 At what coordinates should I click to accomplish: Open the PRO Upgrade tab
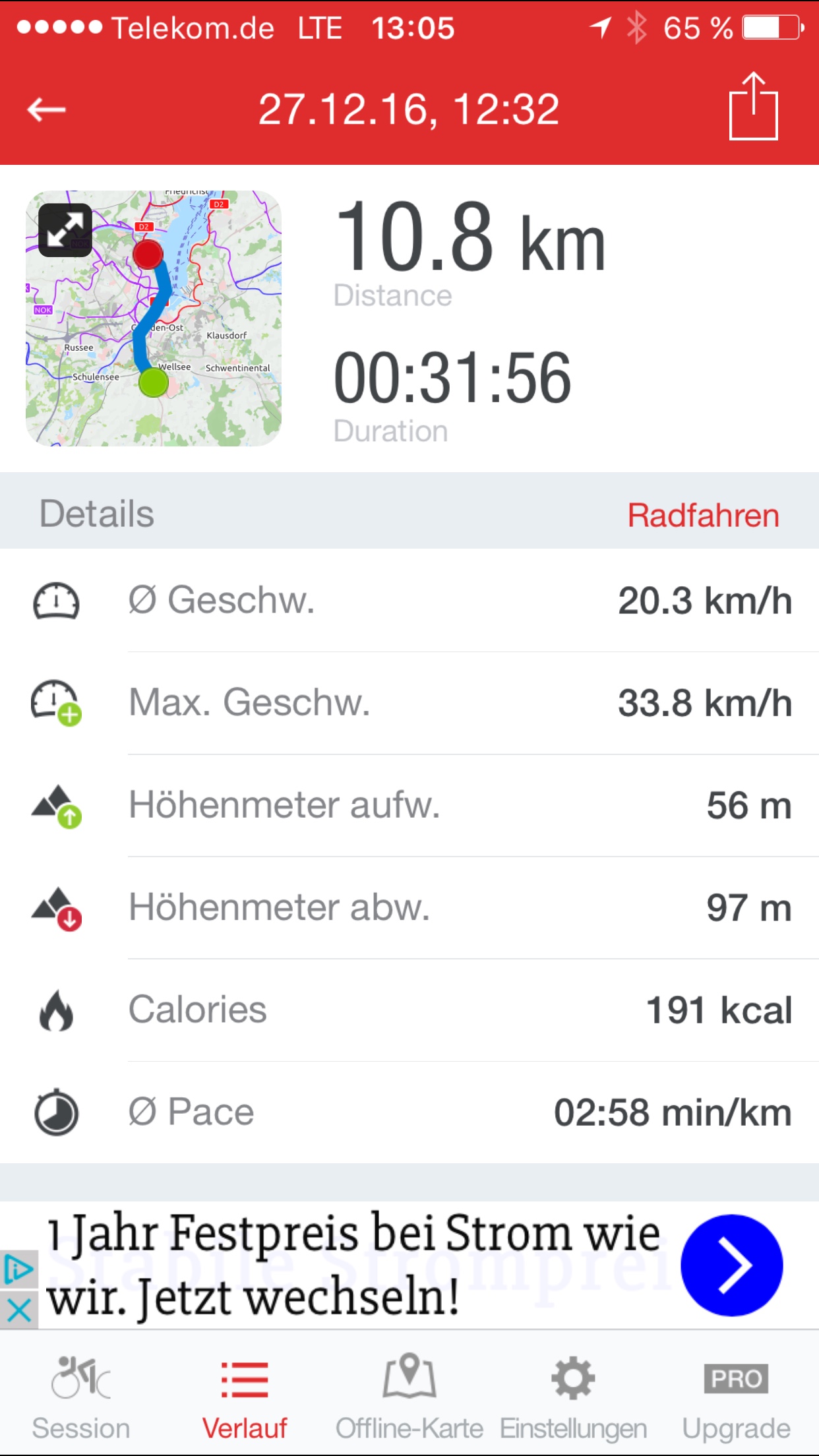coord(736,1397)
